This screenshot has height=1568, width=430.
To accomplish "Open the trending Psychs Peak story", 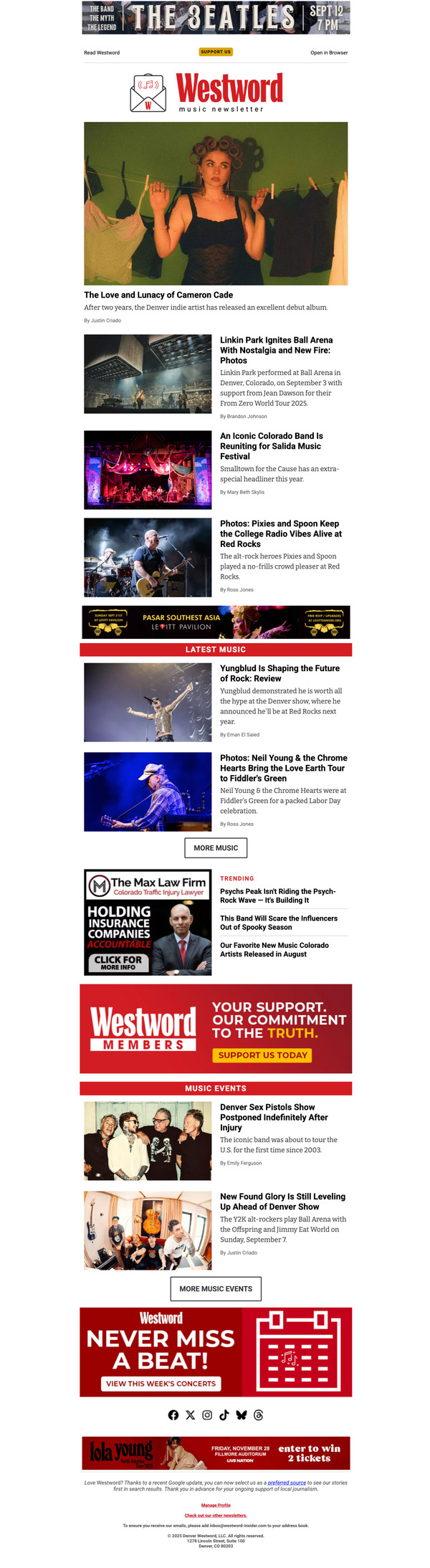I will 277,895.
